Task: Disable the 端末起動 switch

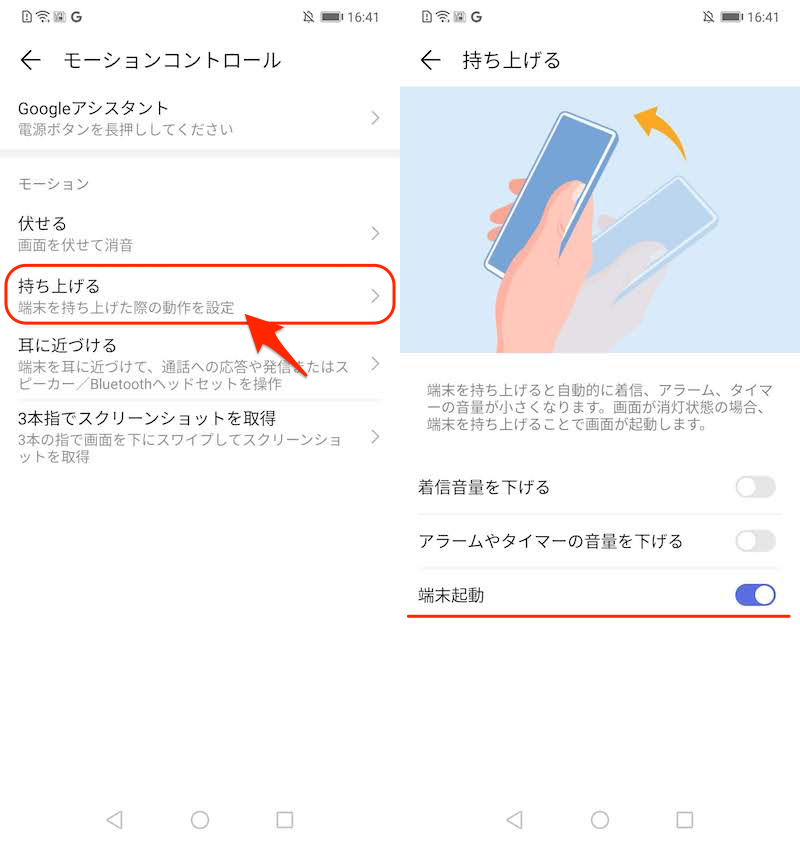Action: point(755,595)
